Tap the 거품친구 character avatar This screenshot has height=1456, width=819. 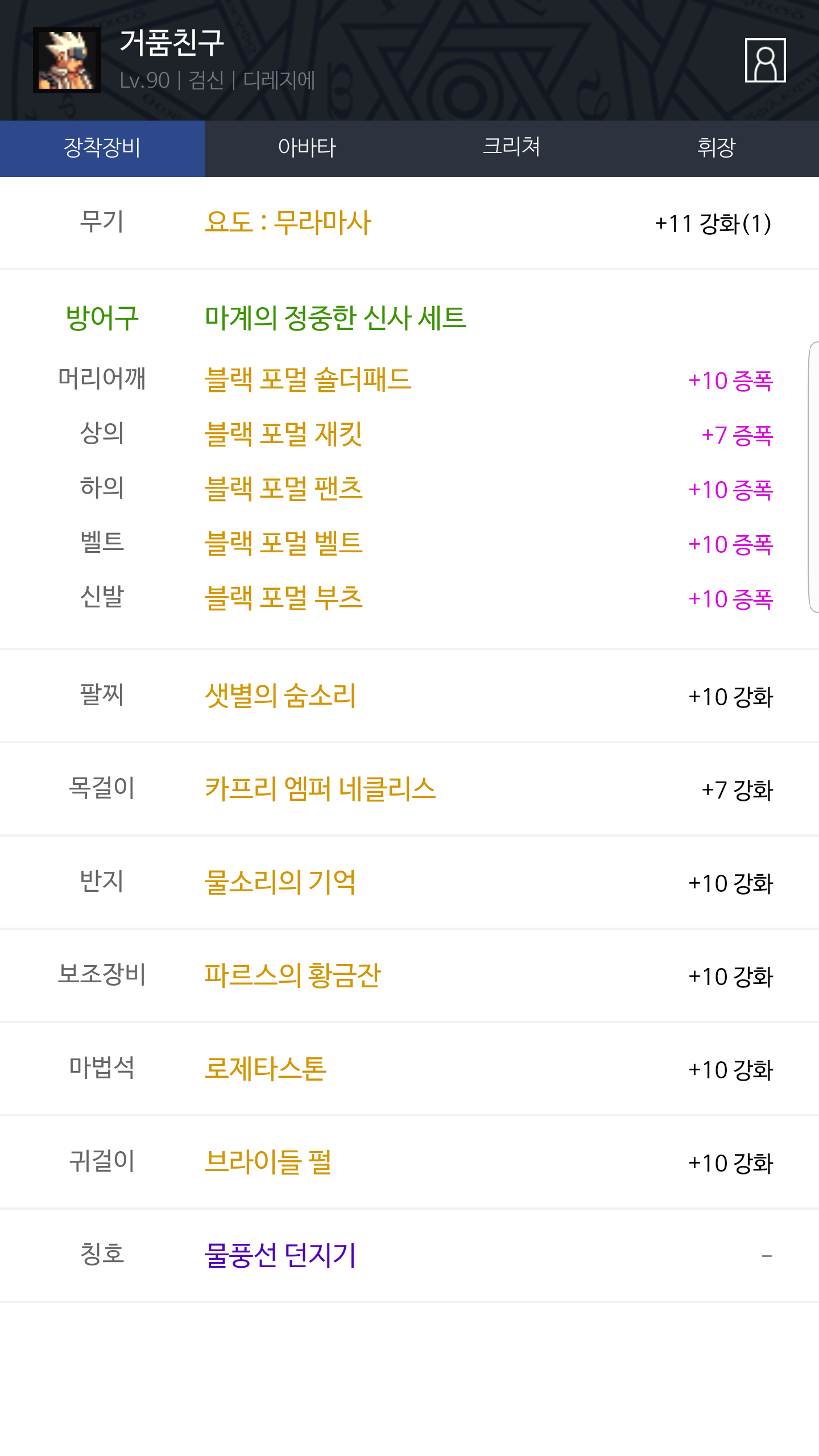[x=67, y=60]
